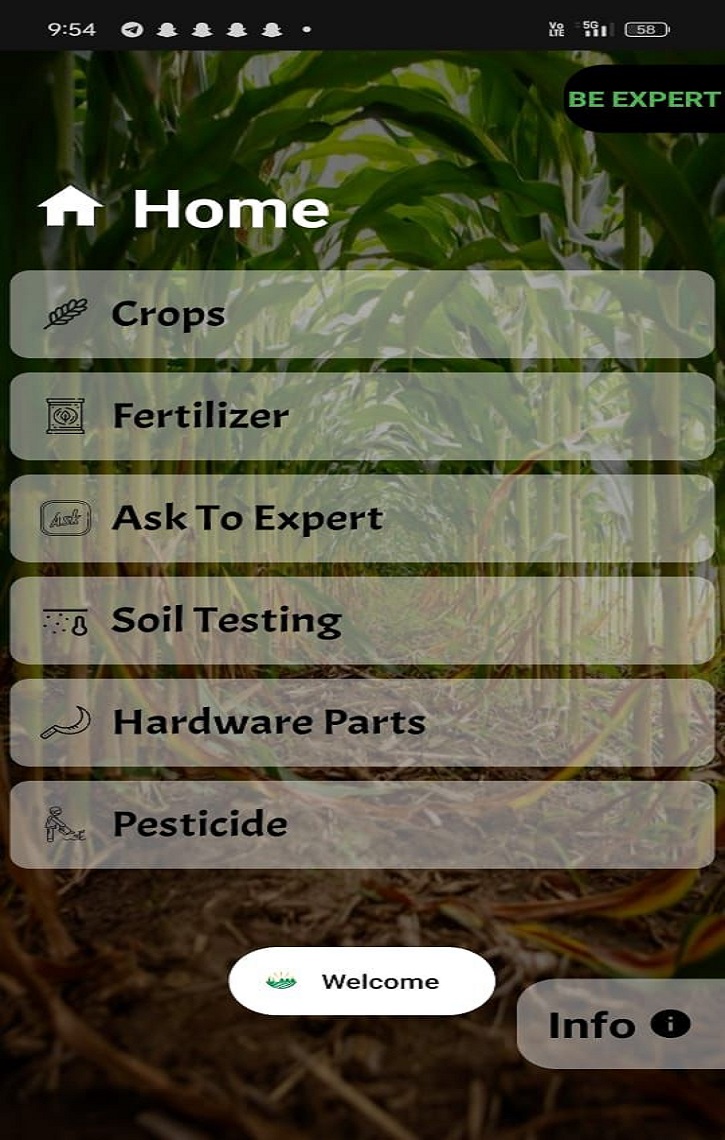
Task: Go to Soil Testing
Action: 362,620
